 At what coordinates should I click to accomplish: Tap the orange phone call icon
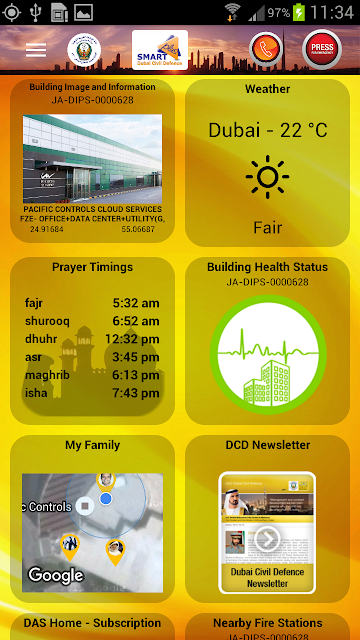point(266,49)
